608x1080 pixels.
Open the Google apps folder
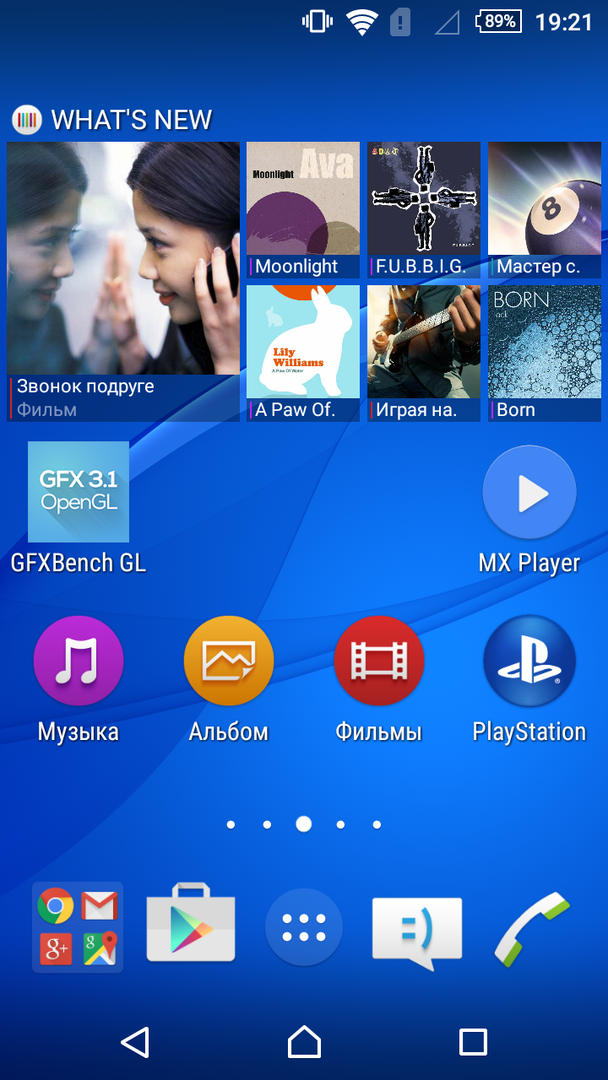[x=78, y=927]
